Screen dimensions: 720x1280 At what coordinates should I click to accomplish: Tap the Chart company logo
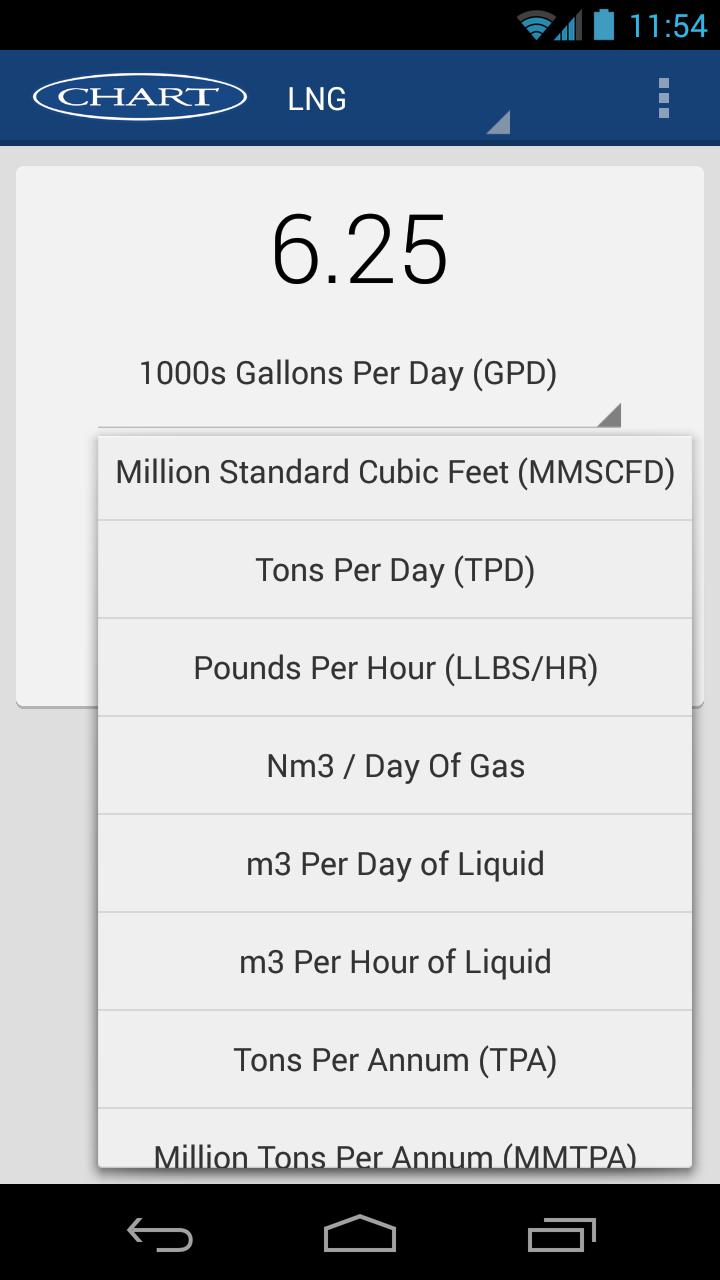click(x=138, y=96)
